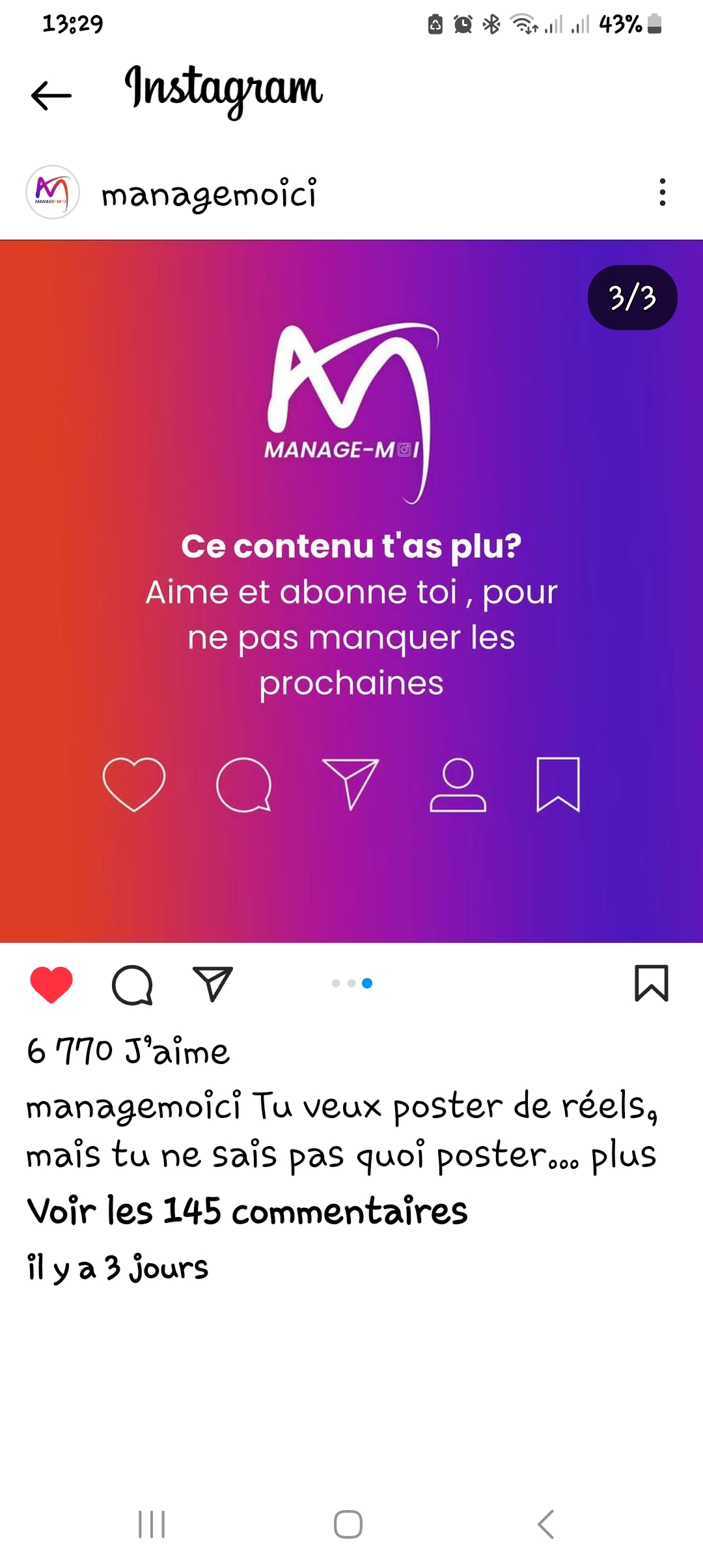This screenshot has width=703, height=1568.
Task: Go back using the top arrow
Action: tap(51, 96)
